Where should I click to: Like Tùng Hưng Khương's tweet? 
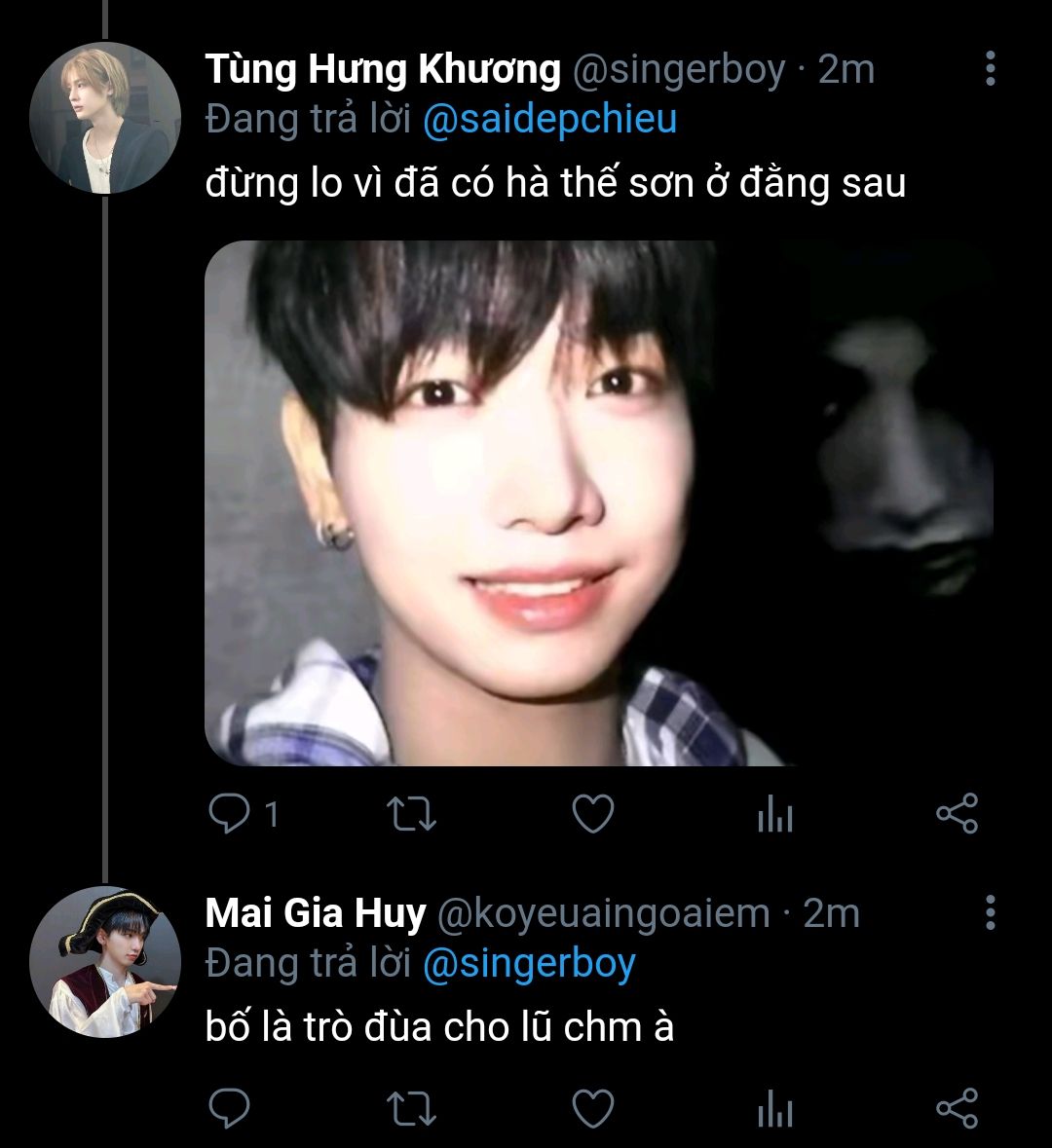592,815
